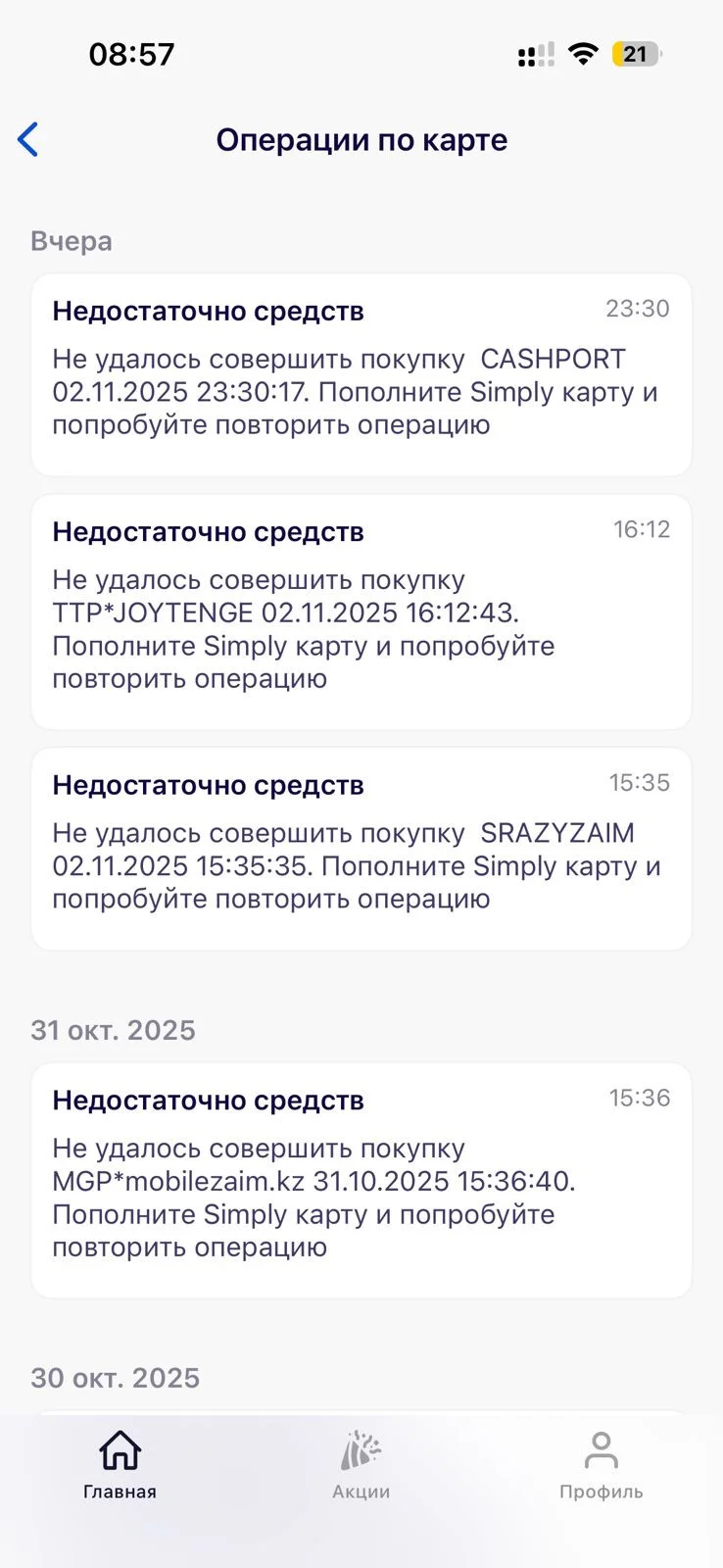Open the MGP*mobilezaim.kz operation card
This screenshot has width=723, height=1568.
361,1180
